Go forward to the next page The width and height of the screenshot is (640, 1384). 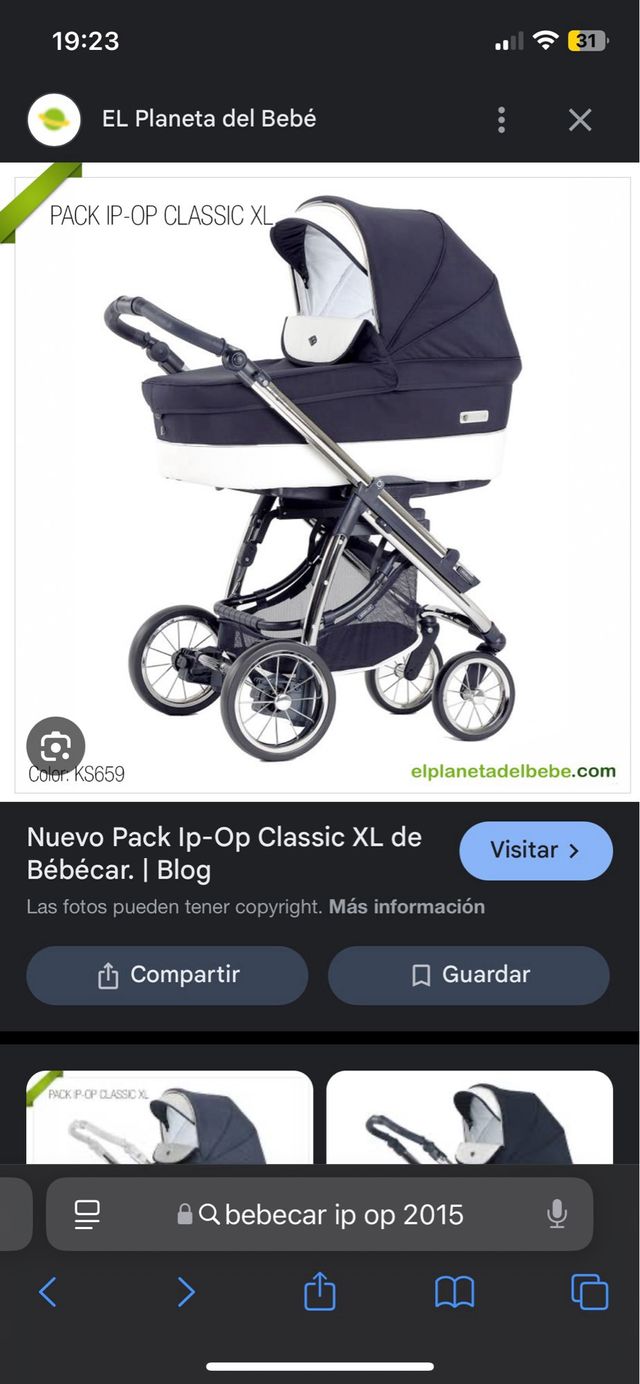(x=185, y=1292)
